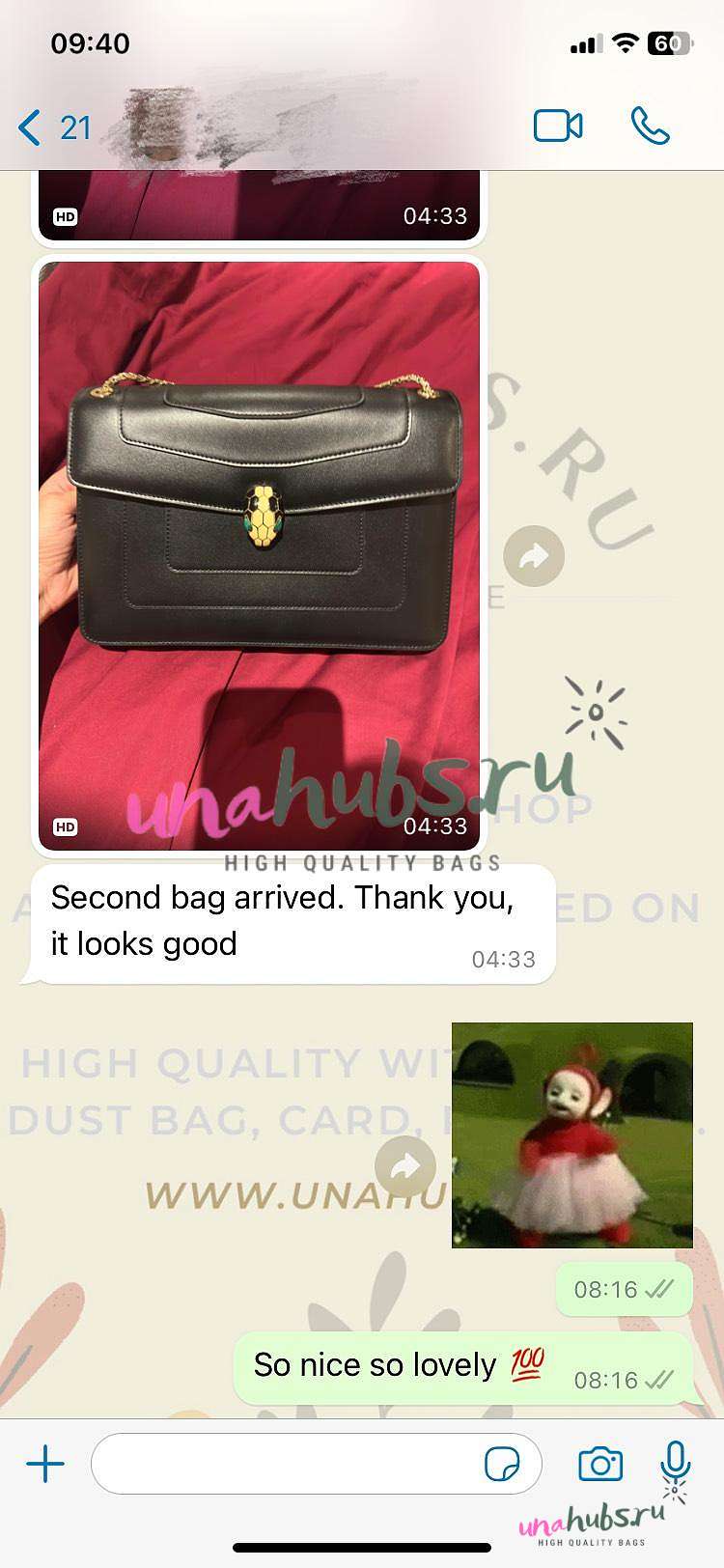The image size is (724, 1568).
Task: Start a video call
Action: click(x=558, y=126)
